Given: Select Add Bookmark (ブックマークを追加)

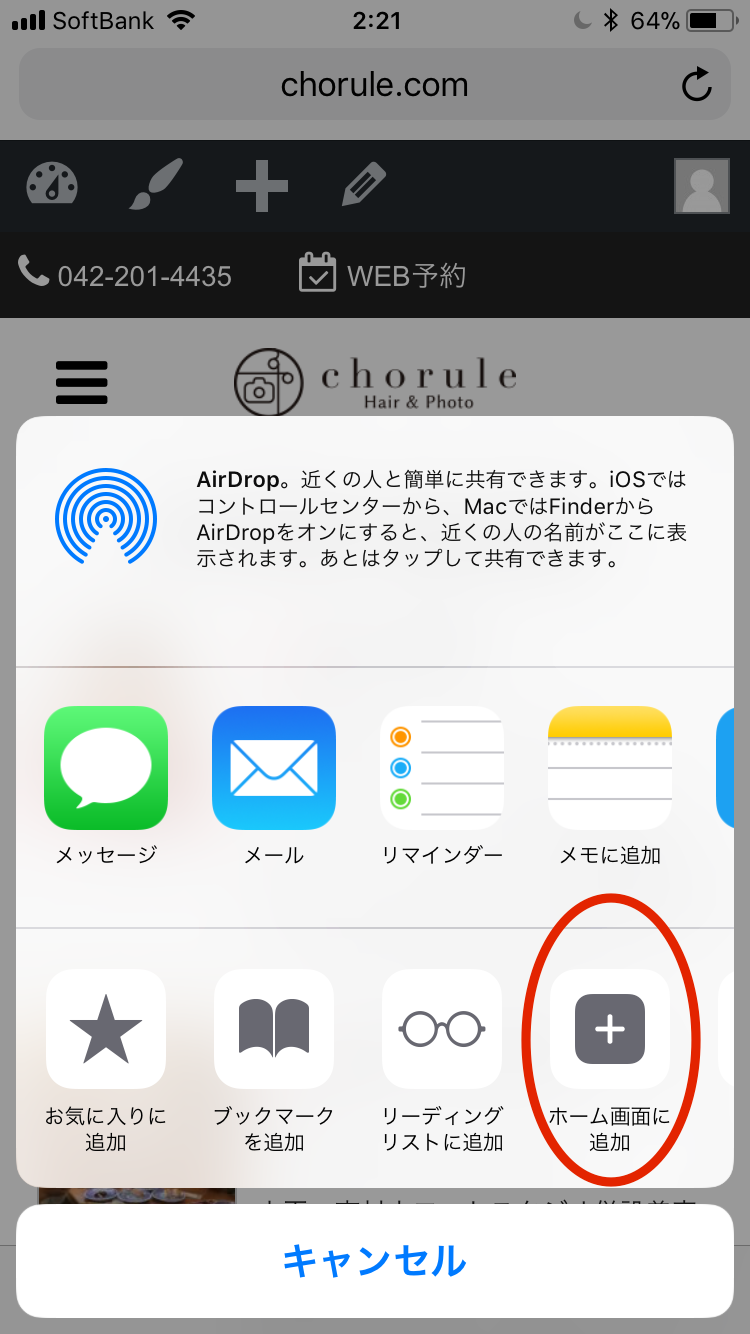Looking at the screenshot, I should (274, 1030).
